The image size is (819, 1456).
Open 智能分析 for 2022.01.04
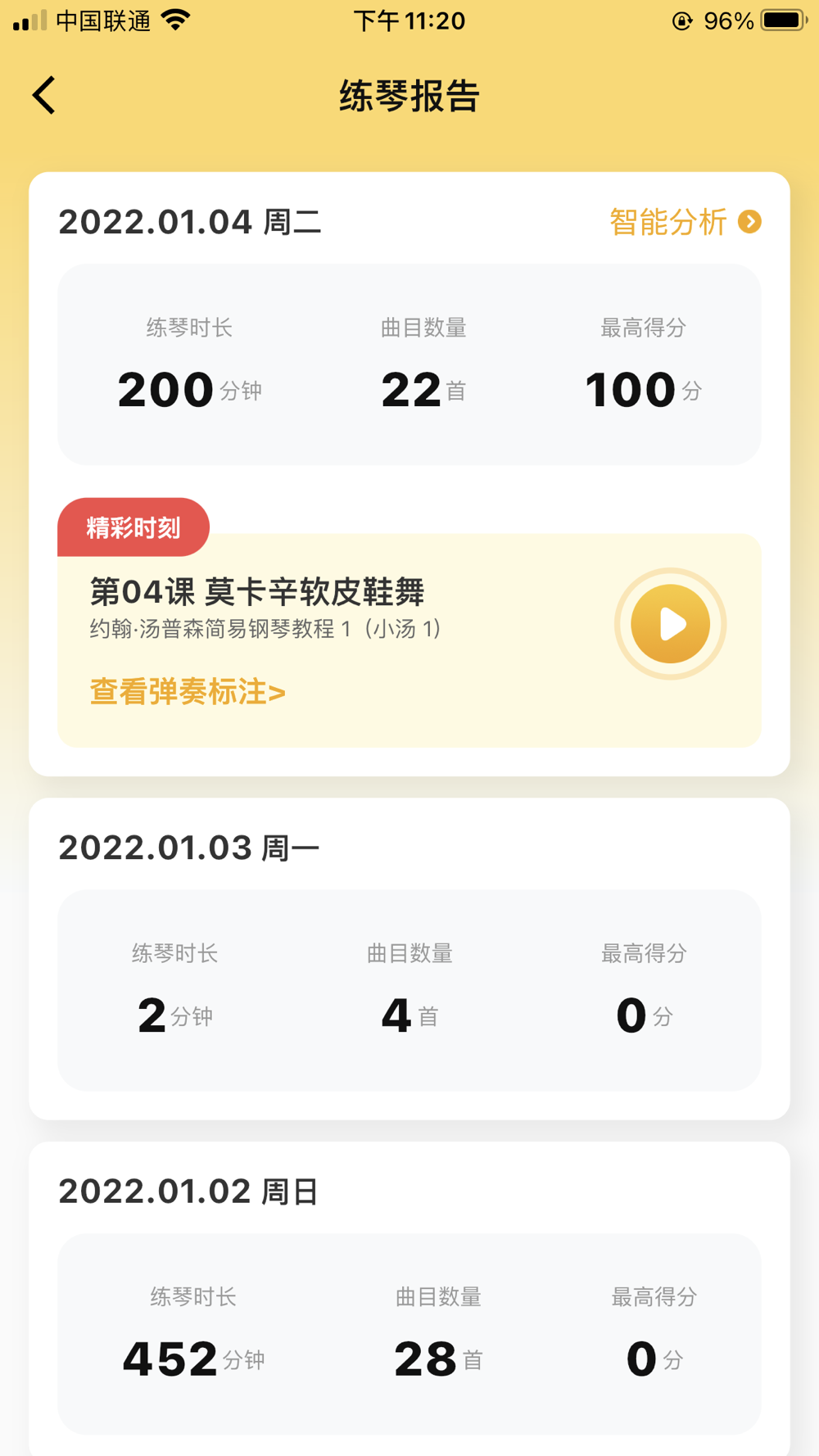[685, 222]
